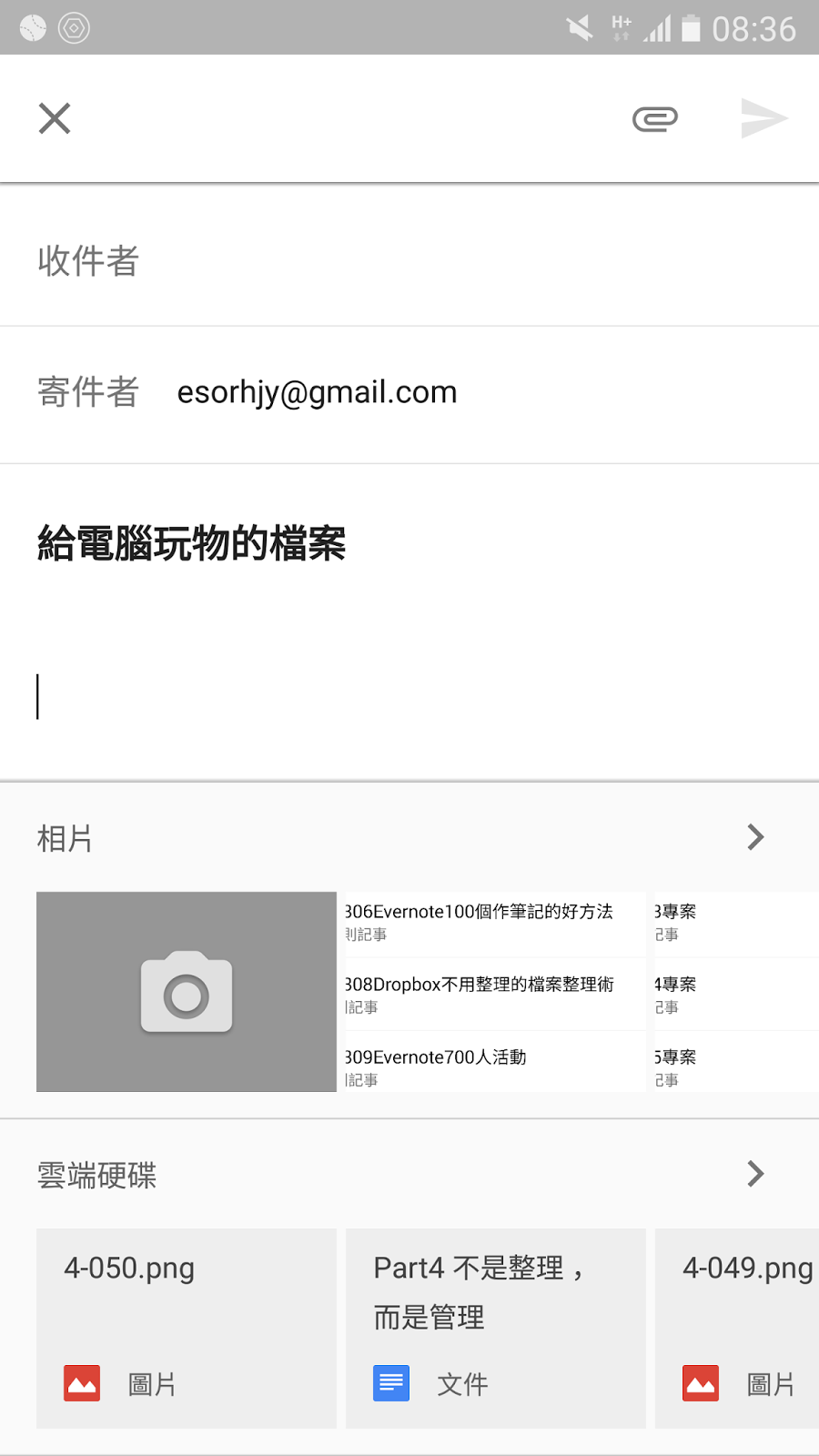This screenshot has height=1456, width=819.
Task: Select the sender esorhjy@gmail.com
Action: pos(317,392)
